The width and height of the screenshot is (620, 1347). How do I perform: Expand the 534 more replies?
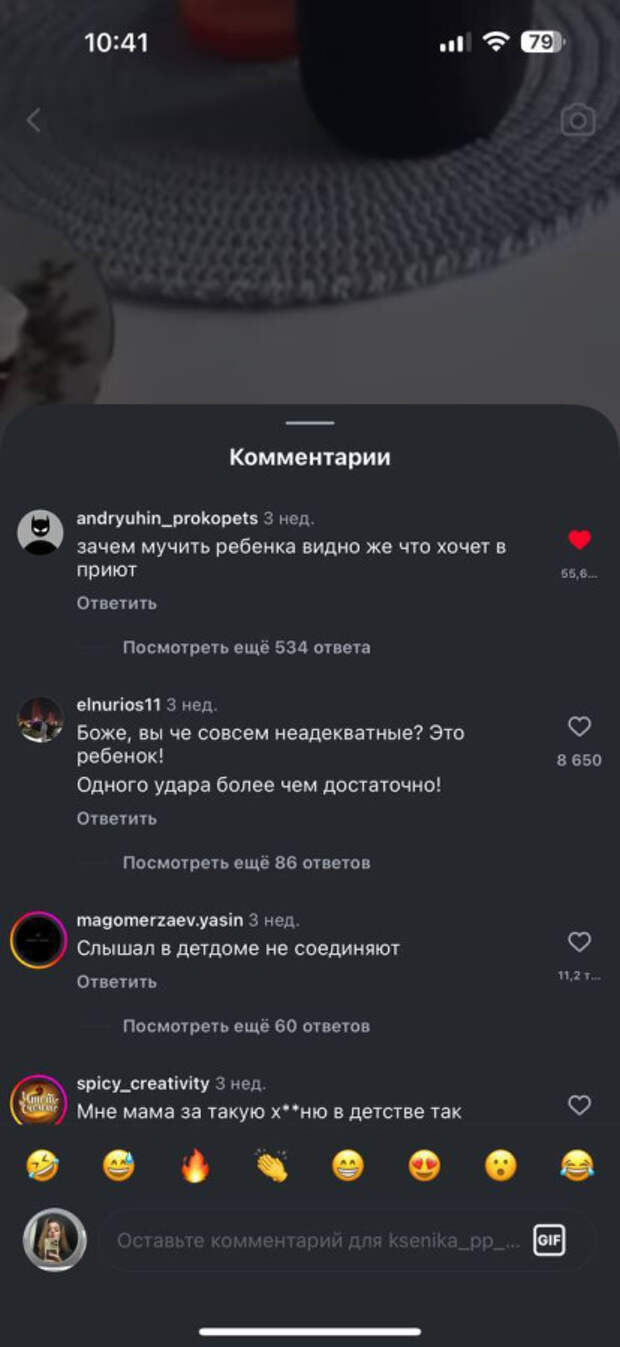click(x=246, y=647)
